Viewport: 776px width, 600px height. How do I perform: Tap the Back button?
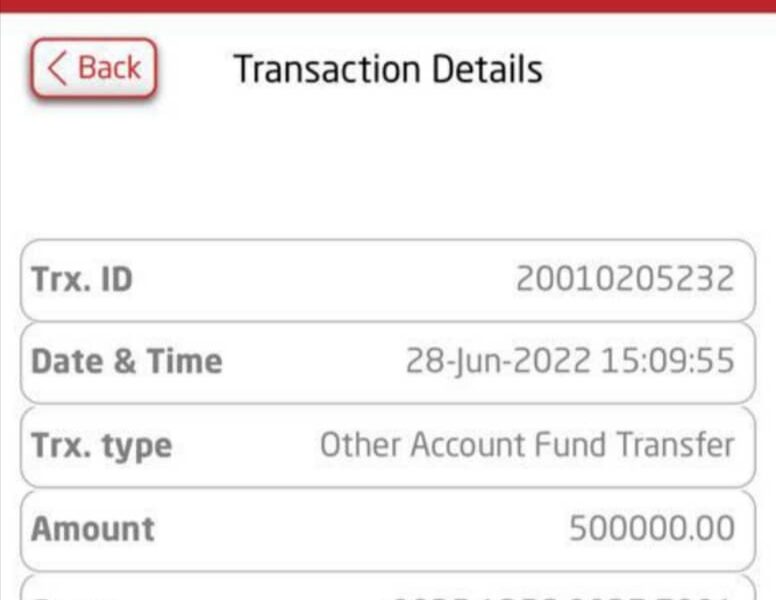click(94, 69)
